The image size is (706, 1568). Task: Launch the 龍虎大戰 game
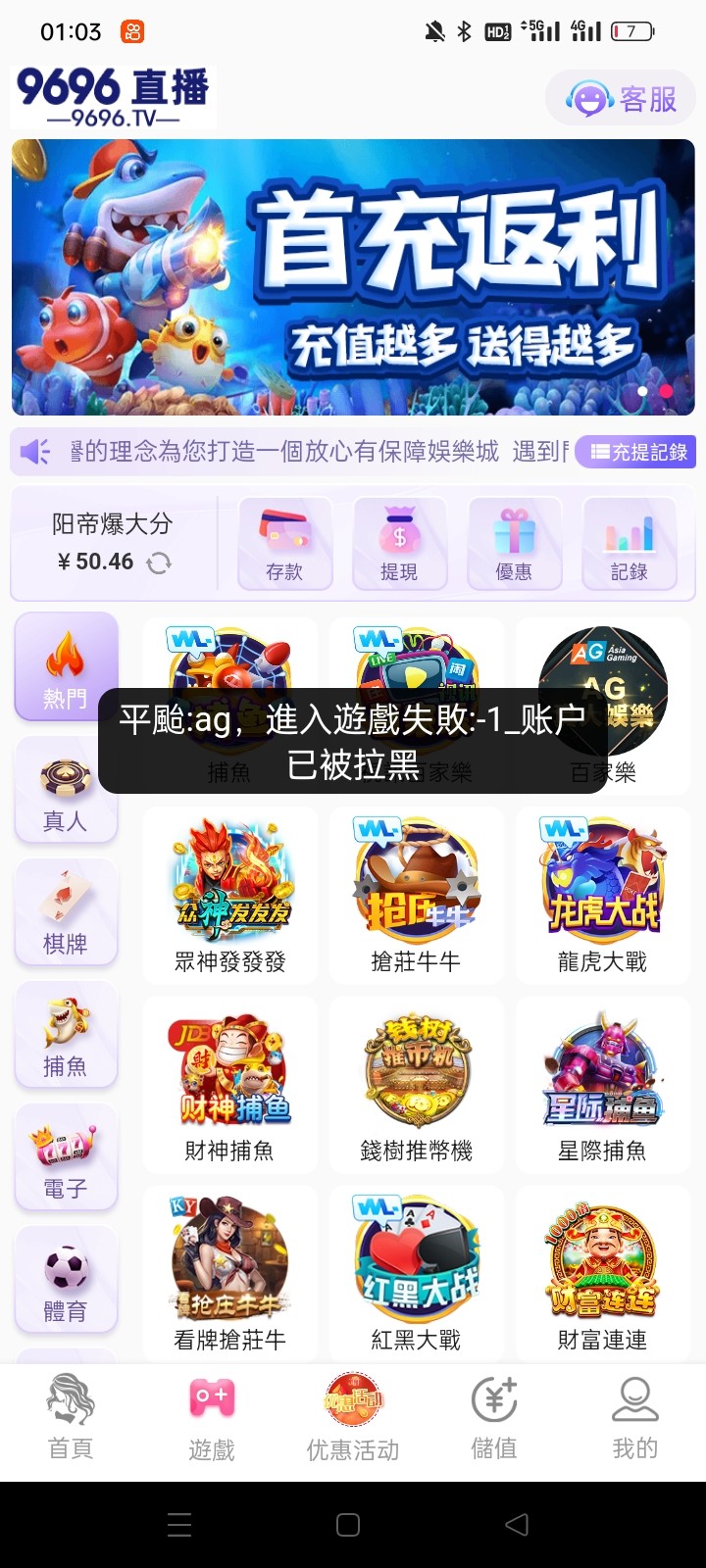pyautogui.click(x=602, y=882)
